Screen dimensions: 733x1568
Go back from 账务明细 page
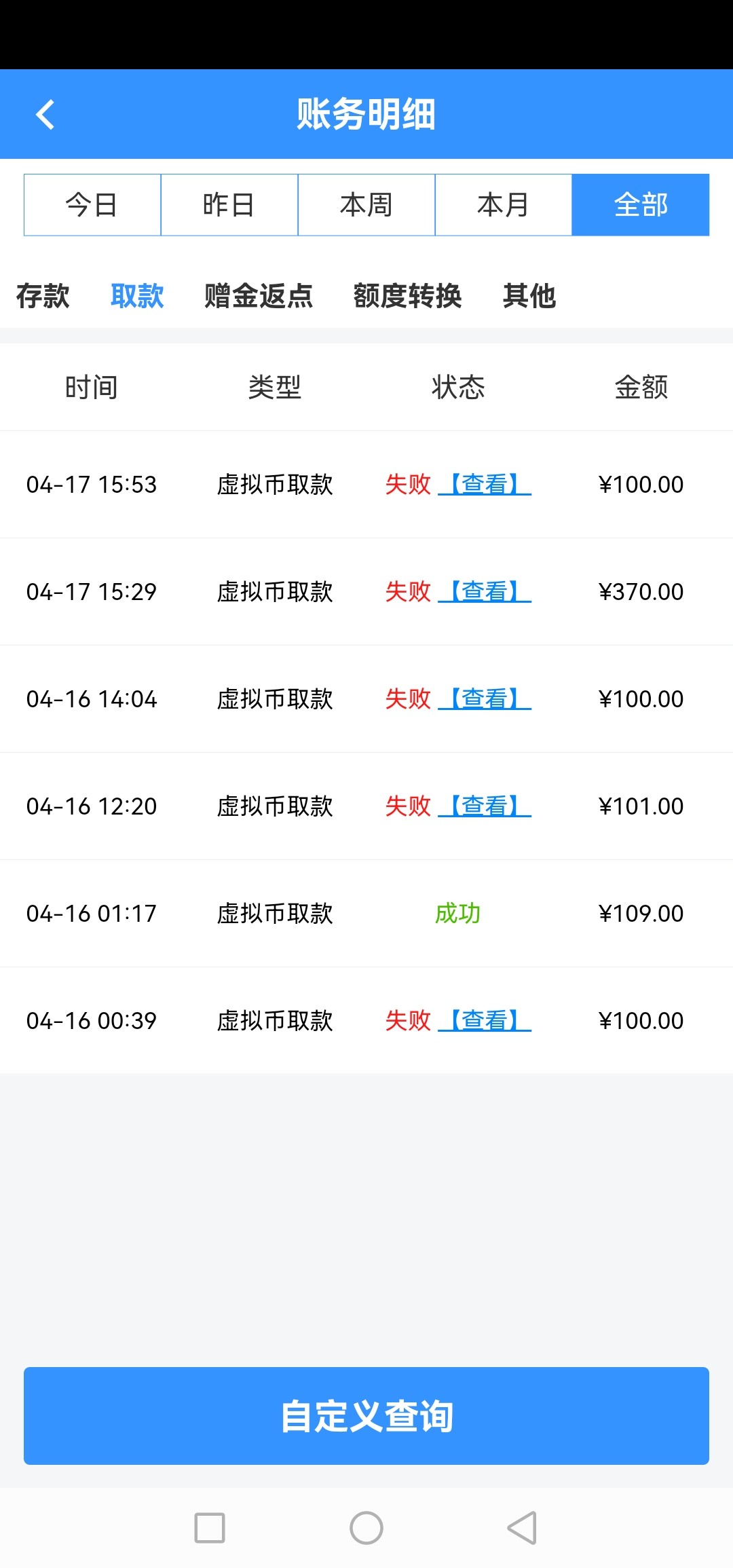[x=45, y=114]
